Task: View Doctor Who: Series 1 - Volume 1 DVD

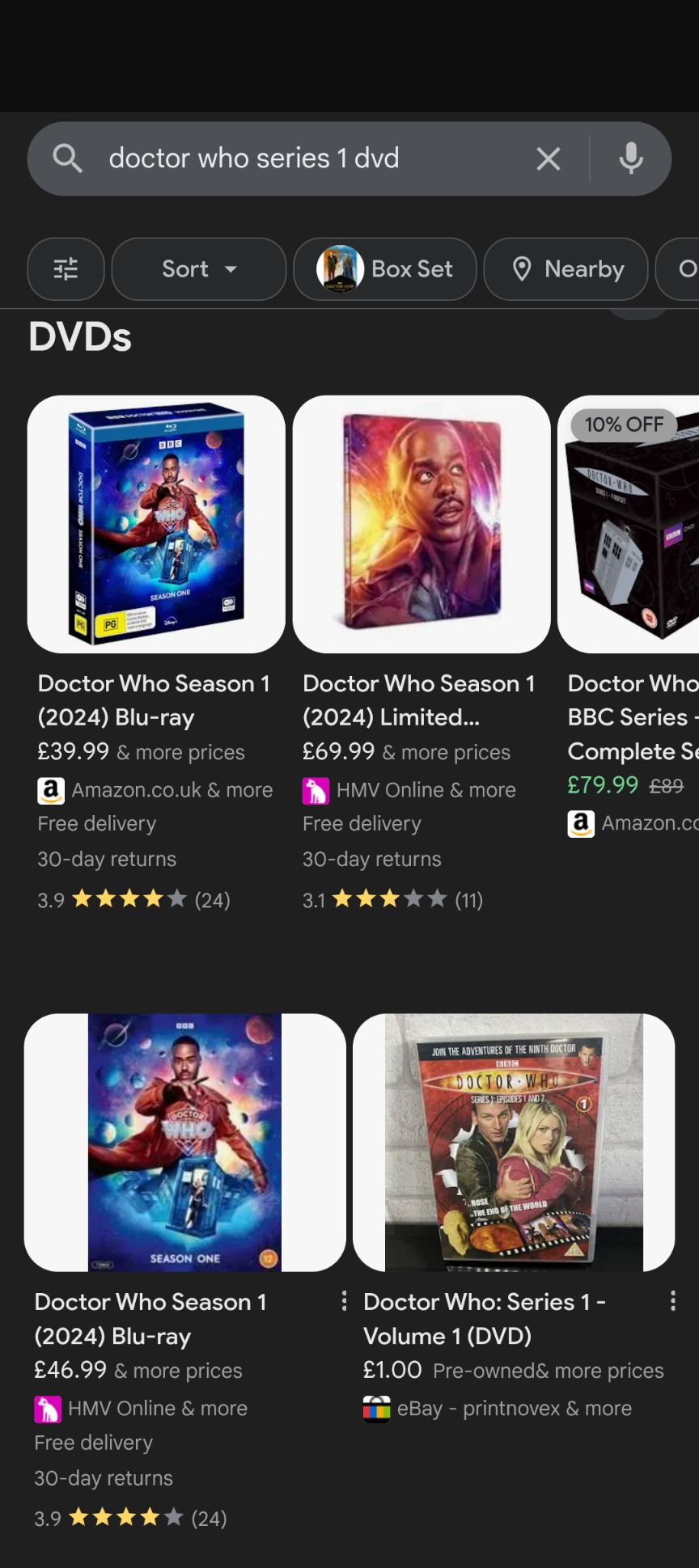Action: (514, 1142)
